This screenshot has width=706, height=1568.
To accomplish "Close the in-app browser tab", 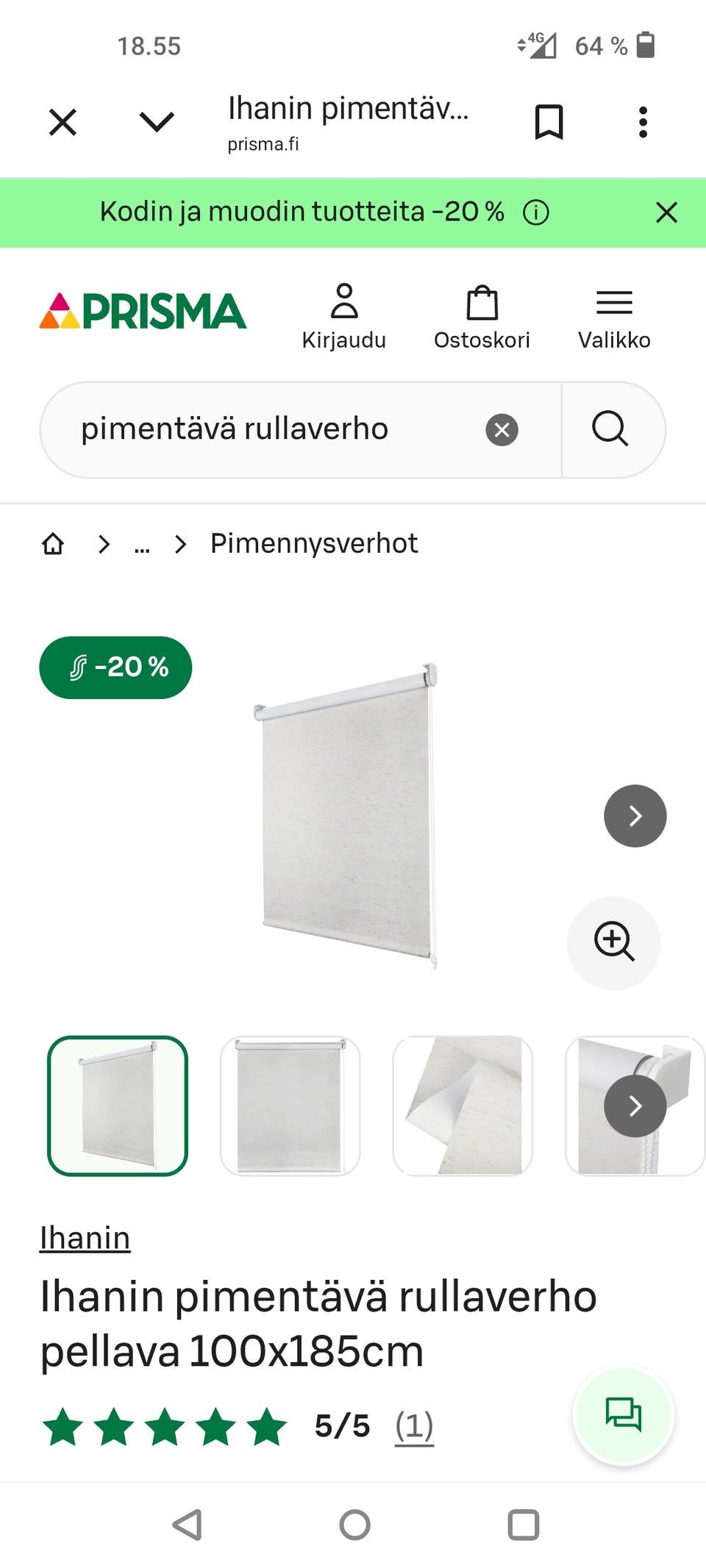I will 63,122.
